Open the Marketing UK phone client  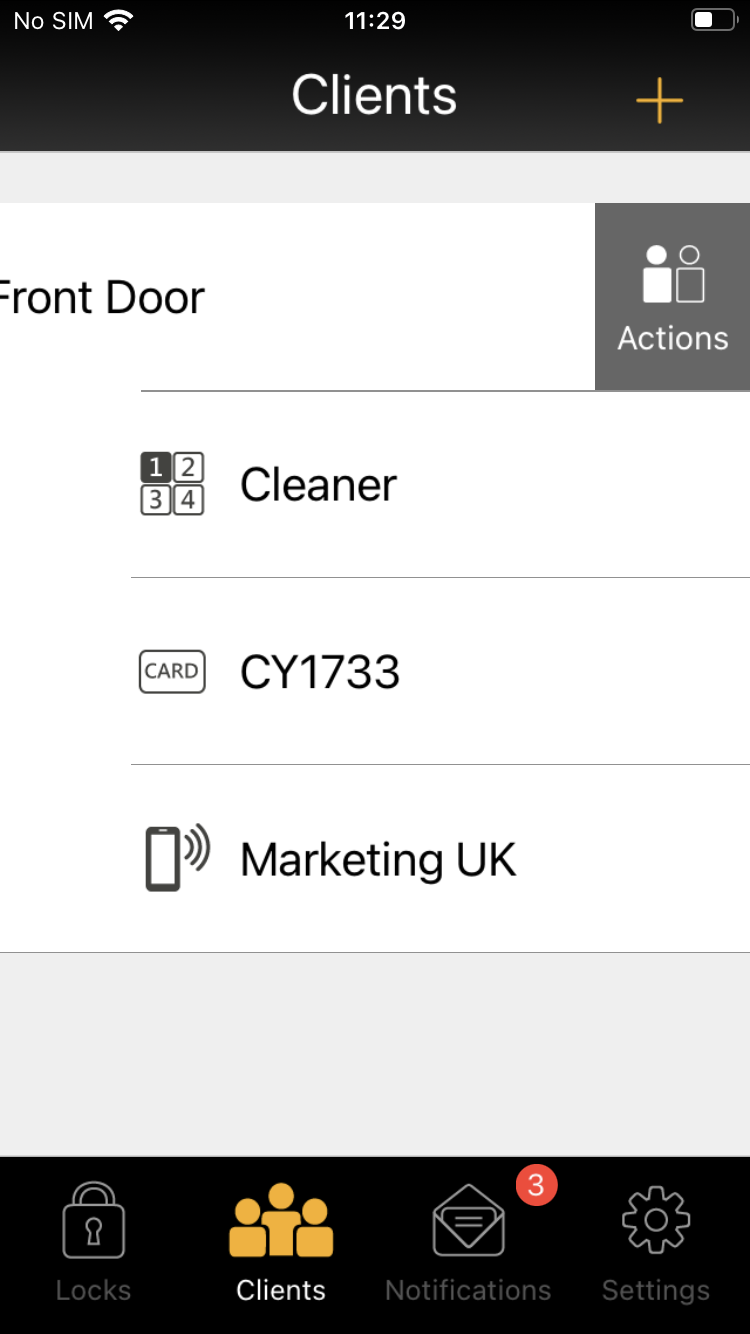coord(375,859)
